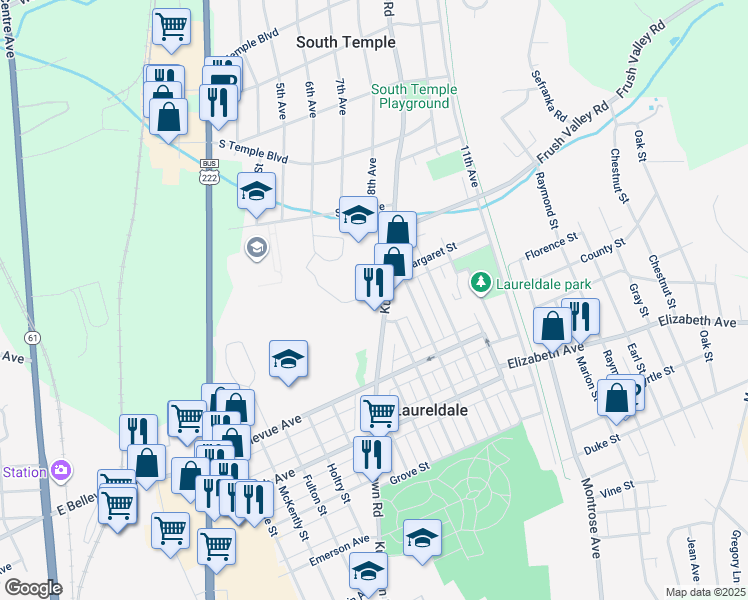Tap the shopping bag pin near Duke St
The height and width of the screenshot is (600, 748).
coord(616,400)
